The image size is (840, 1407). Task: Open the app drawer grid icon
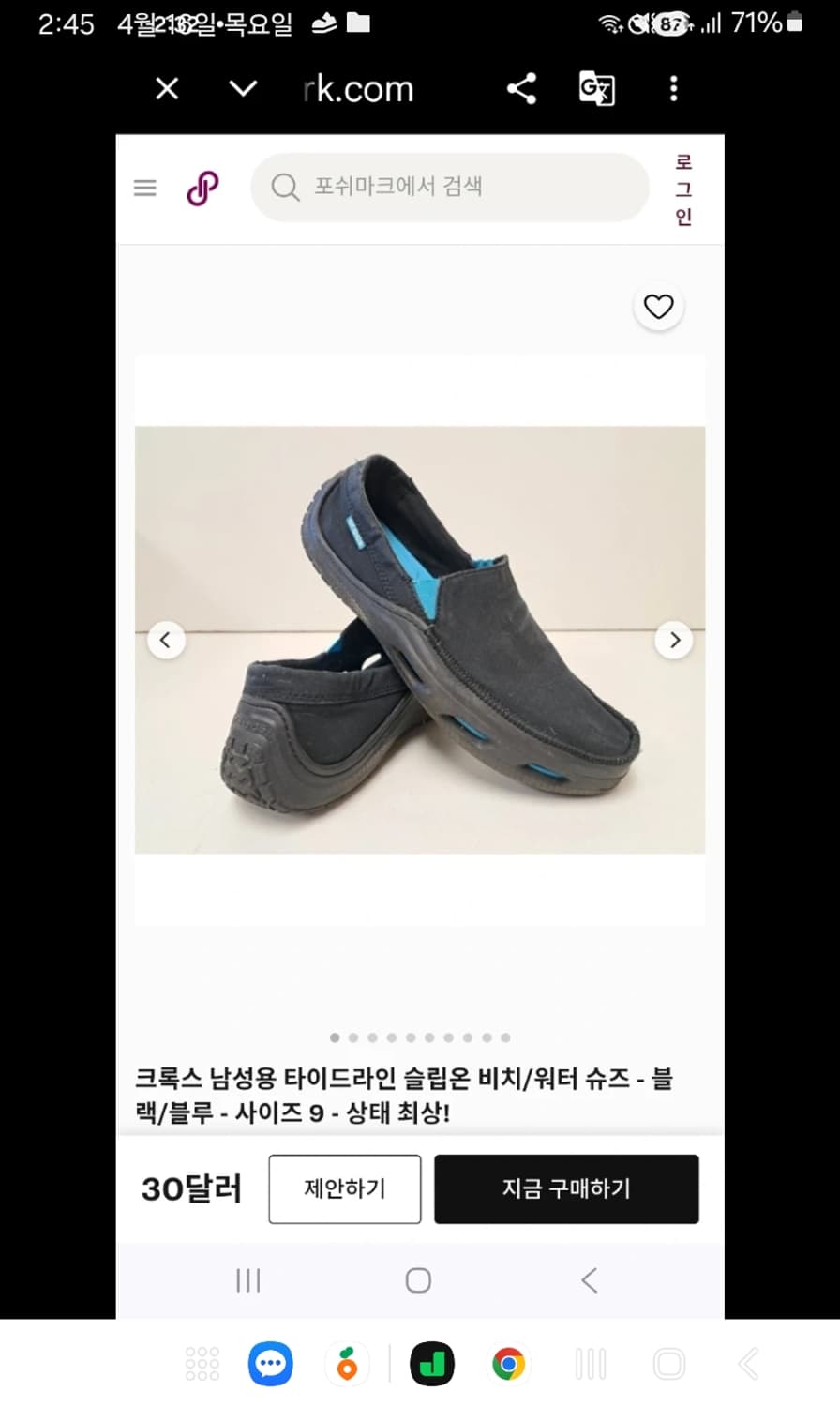click(202, 1365)
